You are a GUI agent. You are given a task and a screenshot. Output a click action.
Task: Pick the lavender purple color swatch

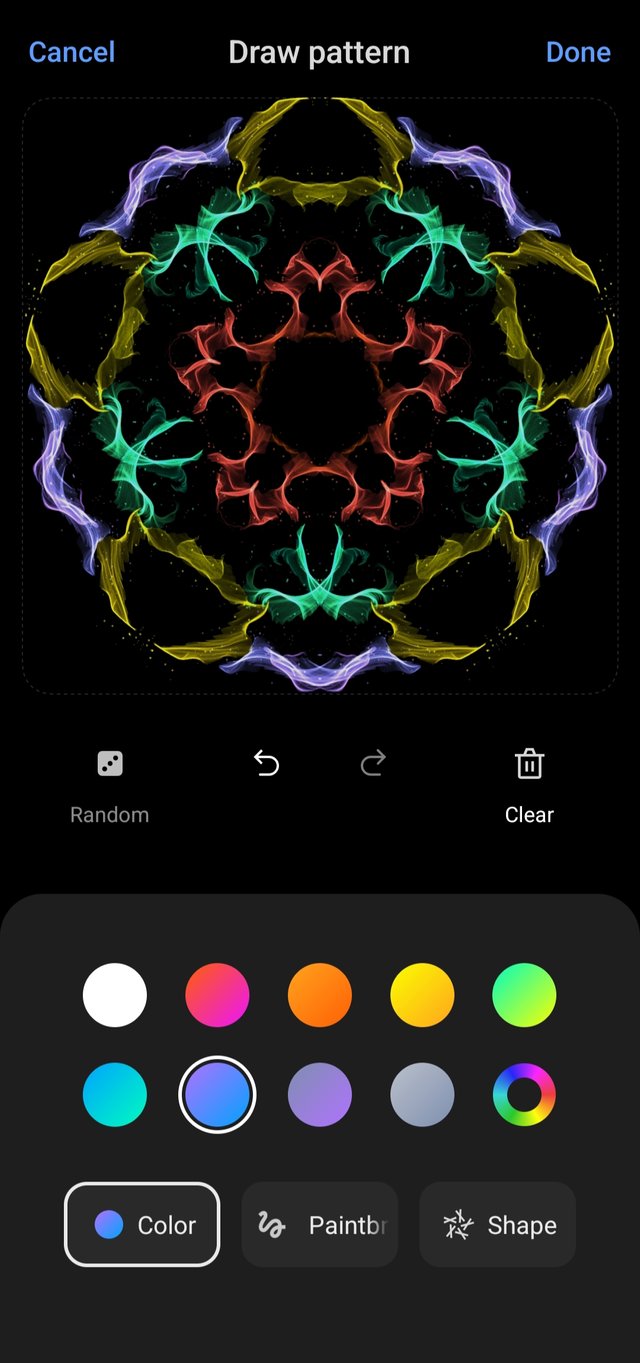click(x=320, y=1095)
